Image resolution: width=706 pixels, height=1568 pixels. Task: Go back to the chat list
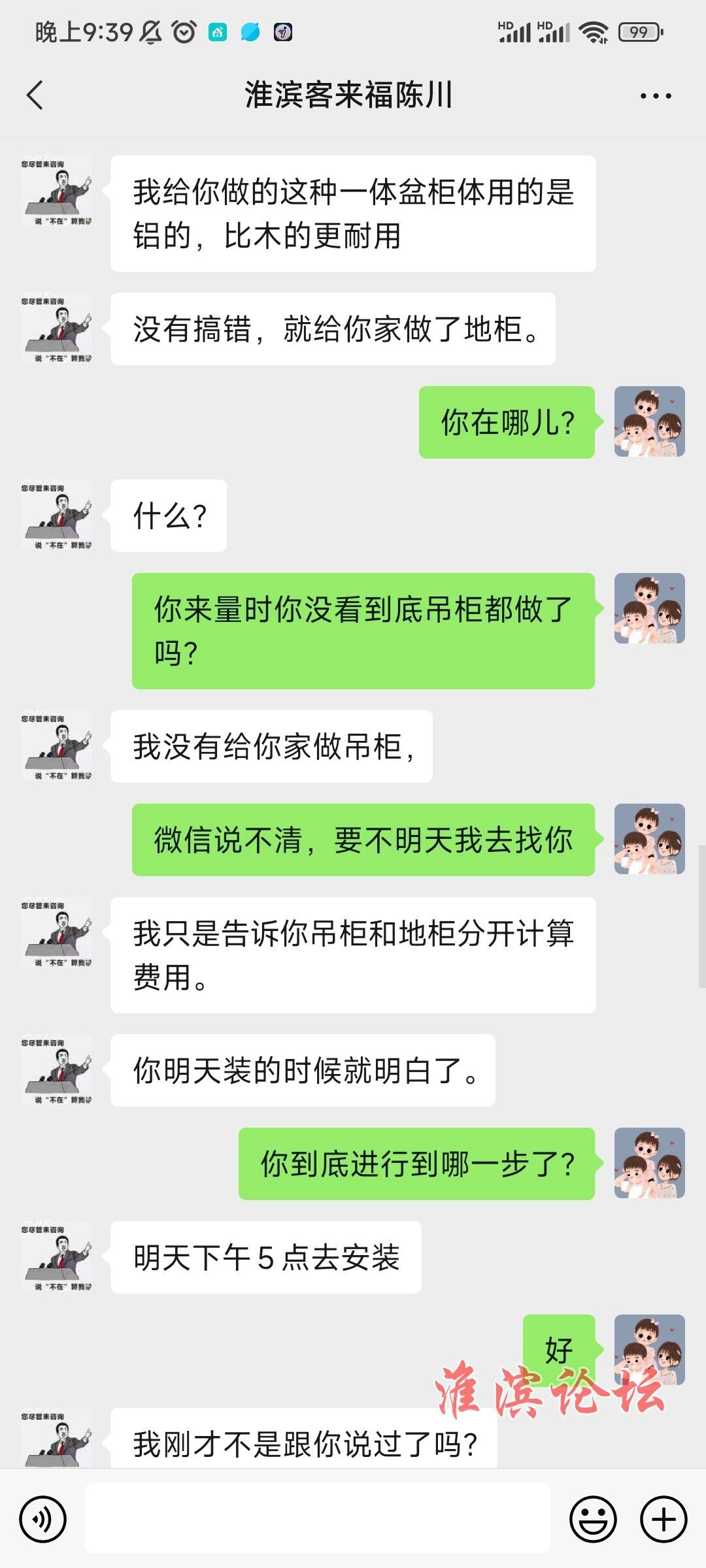35,95
